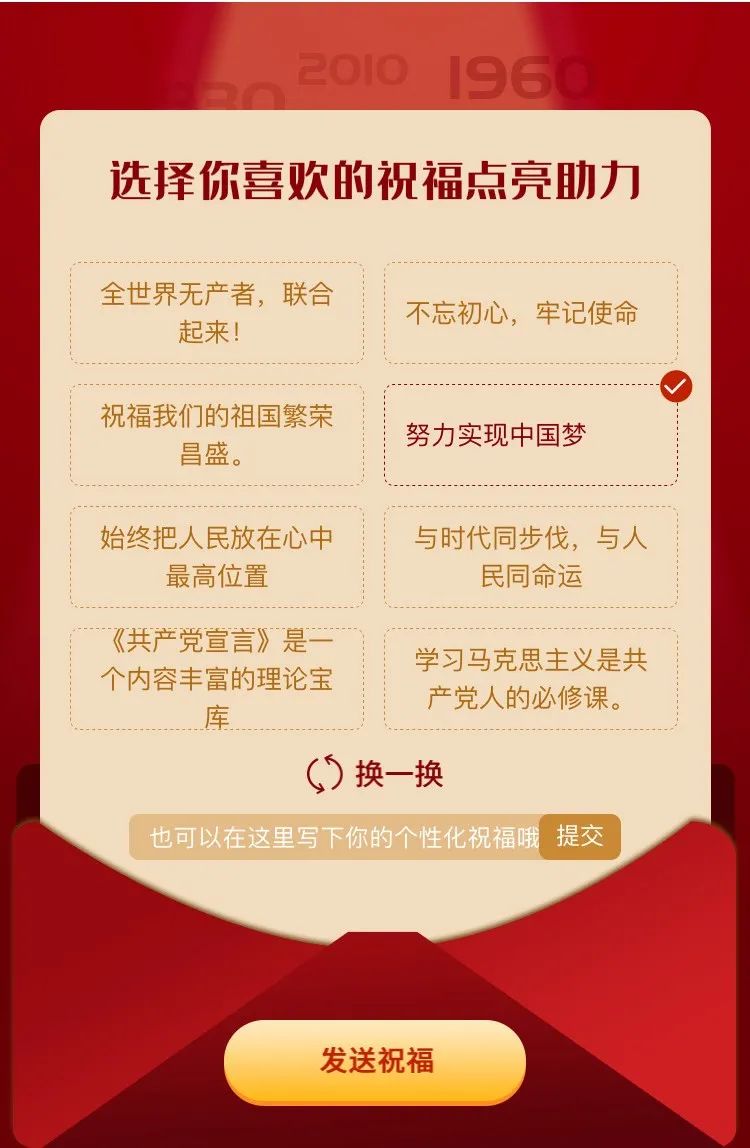
Task: Pick blessing 祝福我们的祖国繁荣昌盛
Action: [x=216, y=435]
